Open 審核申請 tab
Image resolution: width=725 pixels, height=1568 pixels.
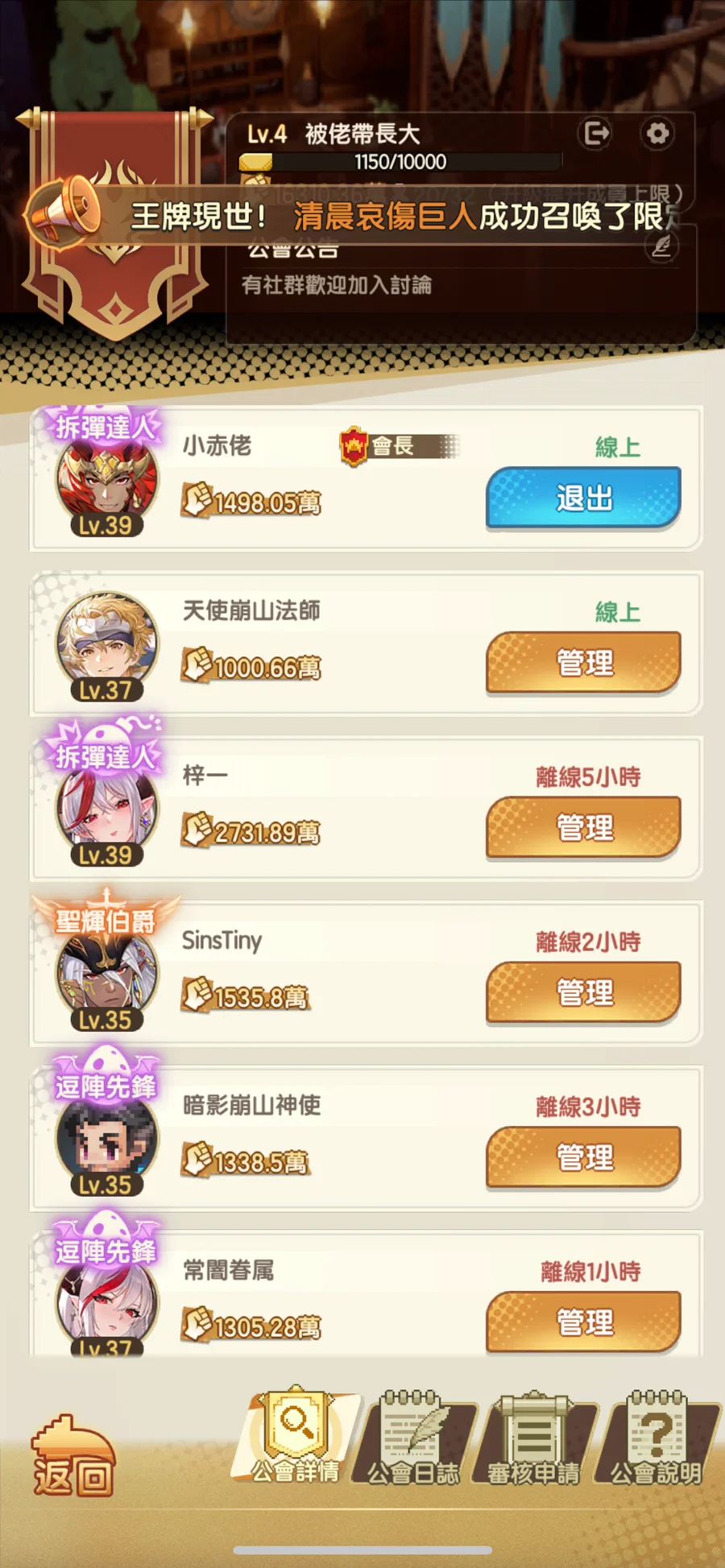[534, 1439]
